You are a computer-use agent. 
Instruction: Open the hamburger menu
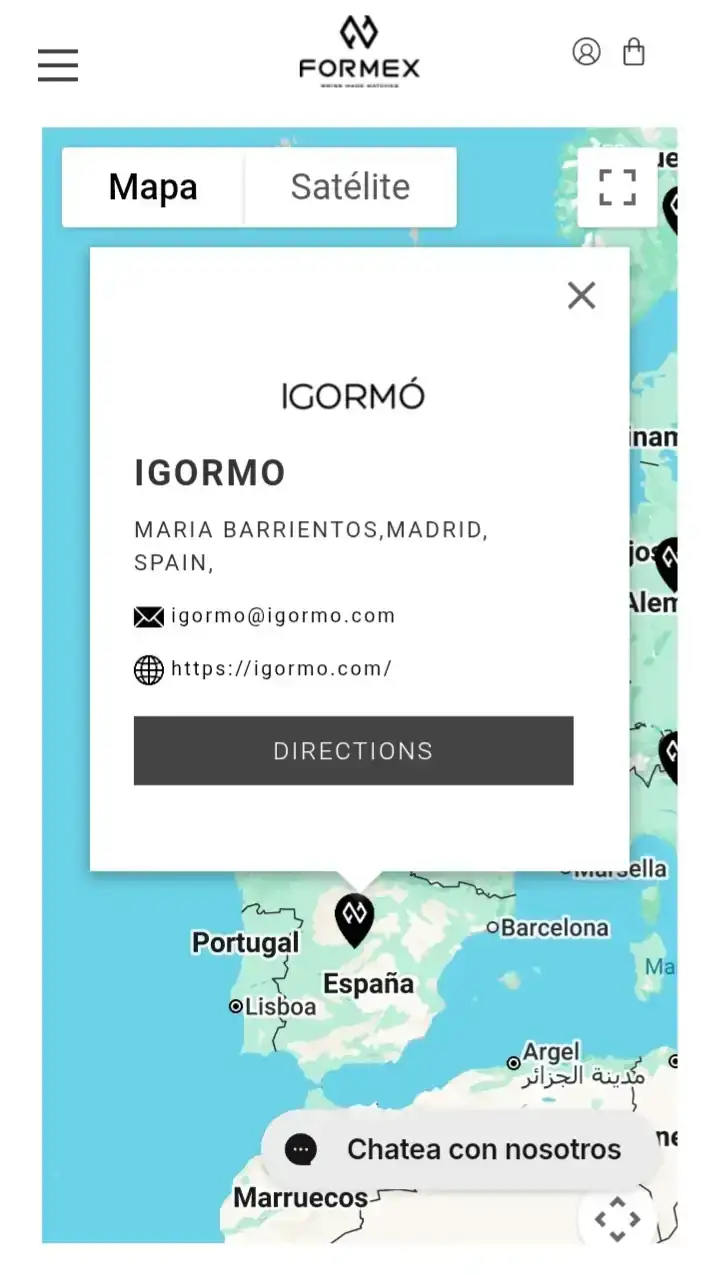pos(58,65)
